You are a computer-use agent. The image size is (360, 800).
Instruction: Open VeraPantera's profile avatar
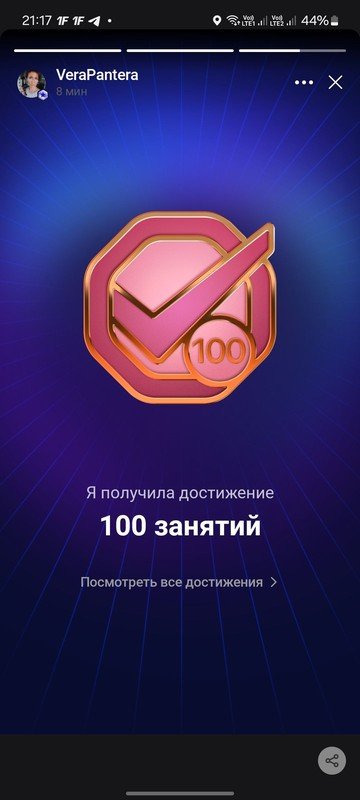32,83
